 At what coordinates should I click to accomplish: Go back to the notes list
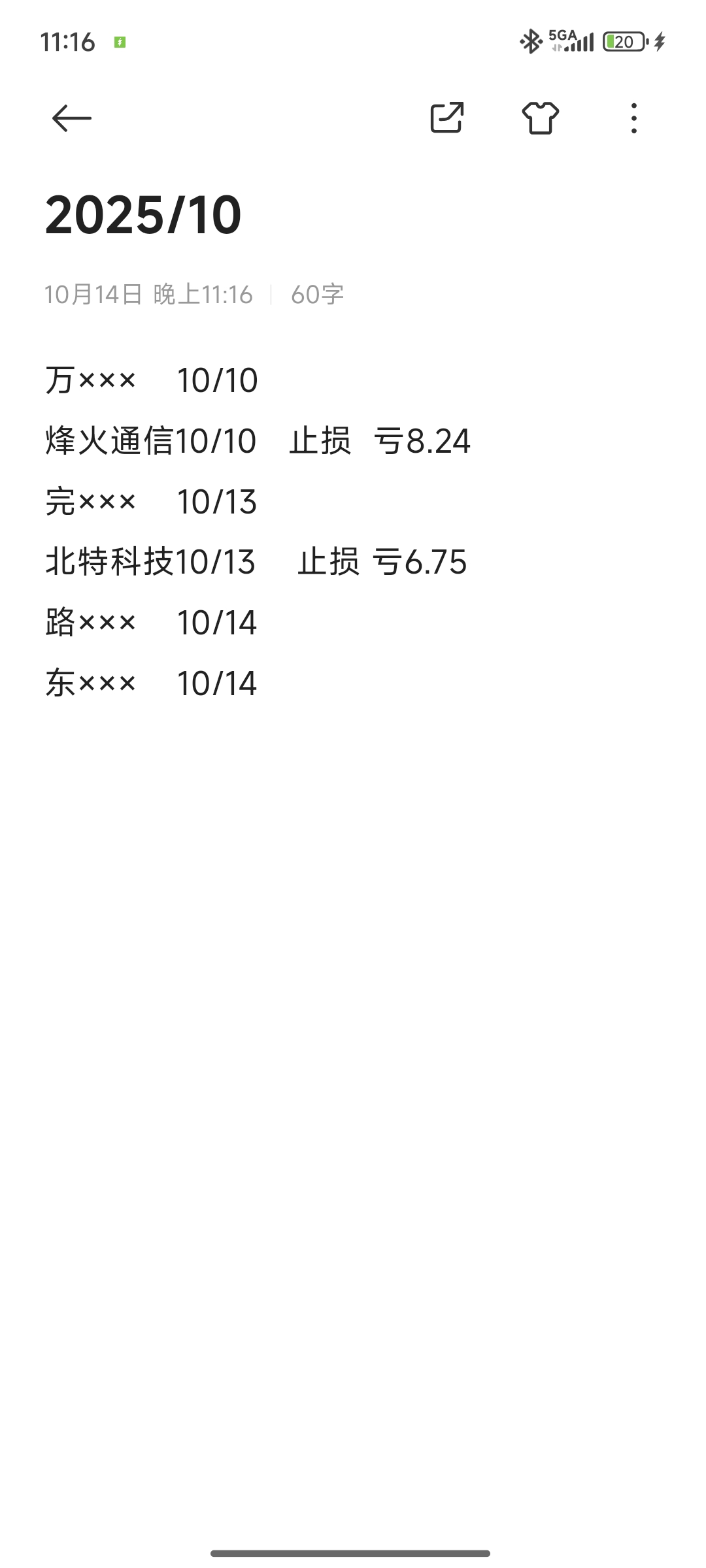71,118
